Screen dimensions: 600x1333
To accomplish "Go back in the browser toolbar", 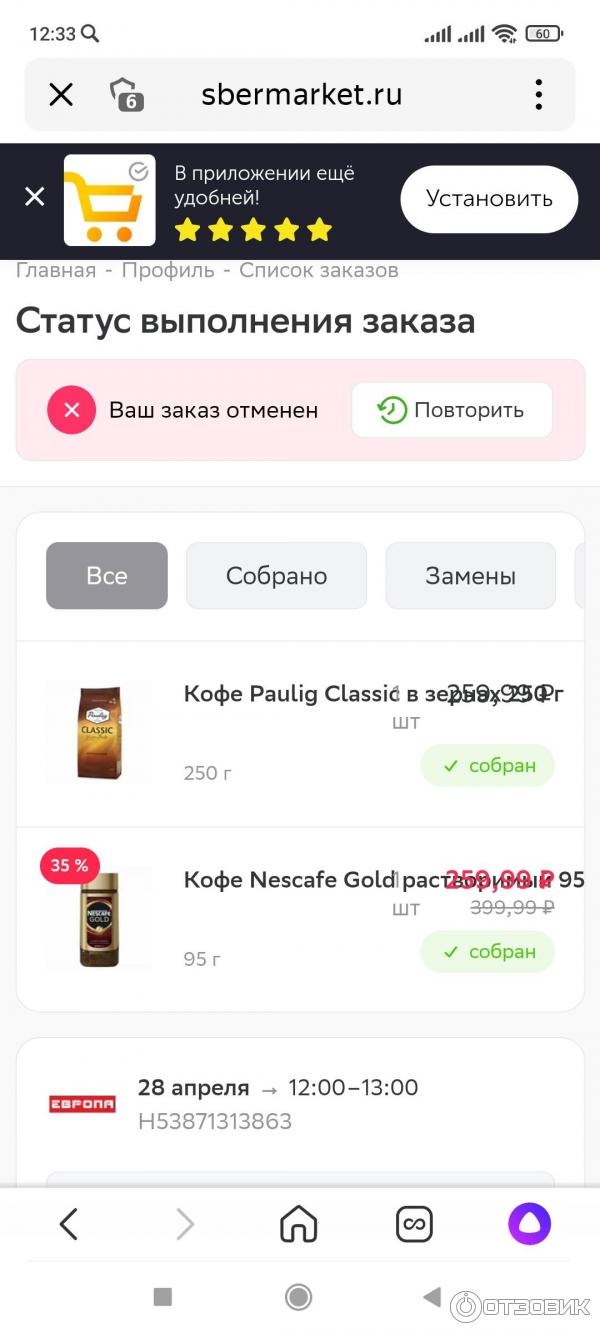I will [68, 1224].
